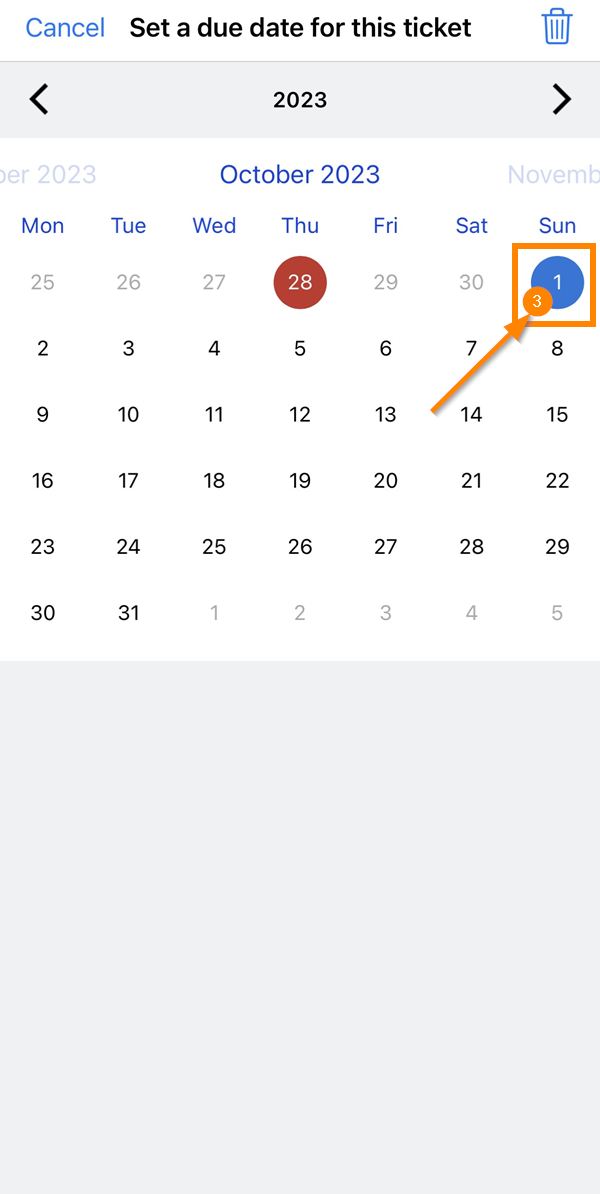Set due date to October 13
The width and height of the screenshot is (600, 1194).
click(x=386, y=414)
